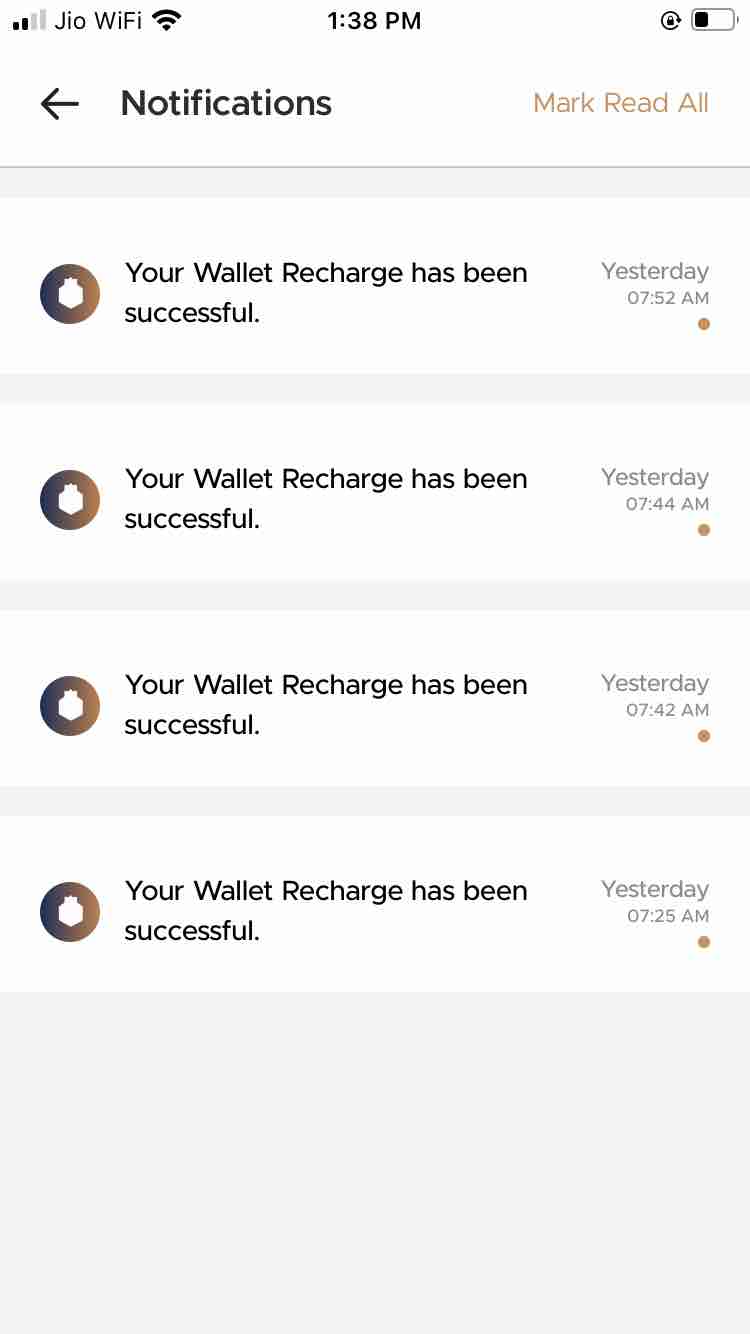Tap the unread dot on the 07:44 AM notification
The image size is (750, 1334).
point(704,529)
